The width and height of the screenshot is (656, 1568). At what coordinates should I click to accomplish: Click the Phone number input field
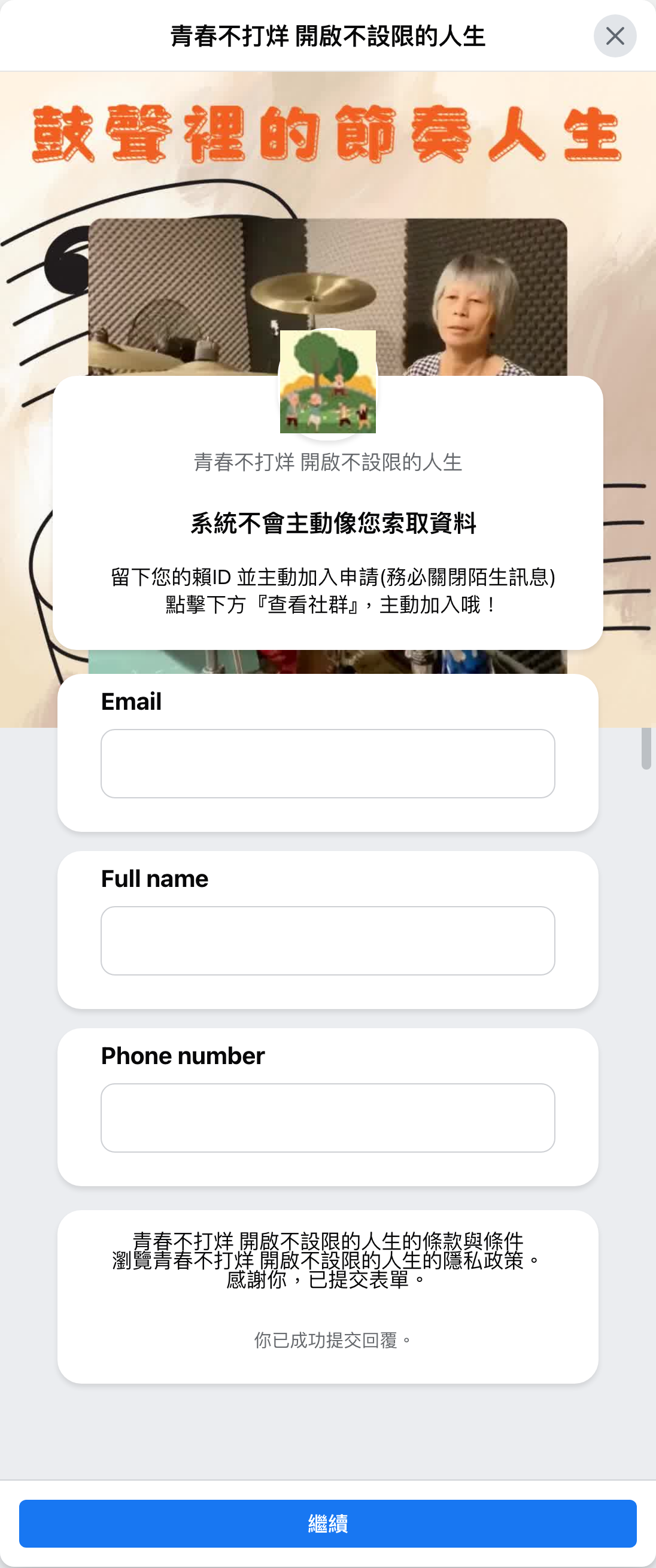(328, 1118)
